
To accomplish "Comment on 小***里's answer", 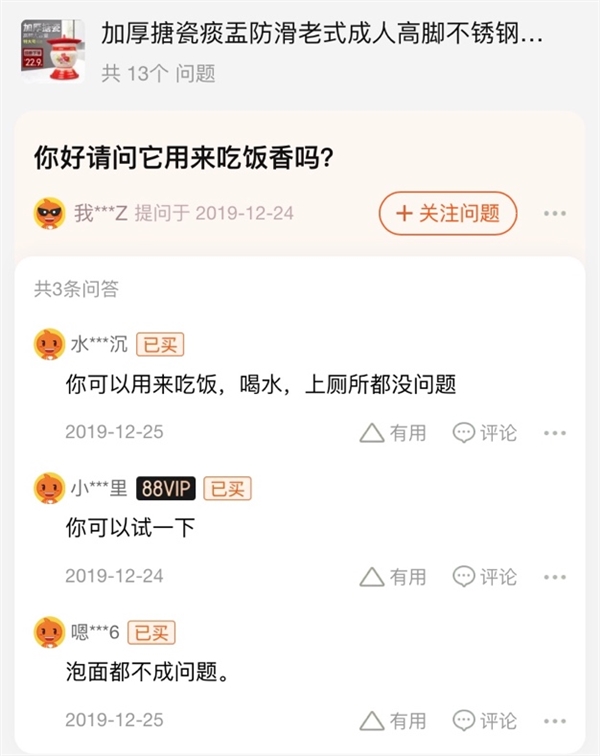I will (485, 577).
